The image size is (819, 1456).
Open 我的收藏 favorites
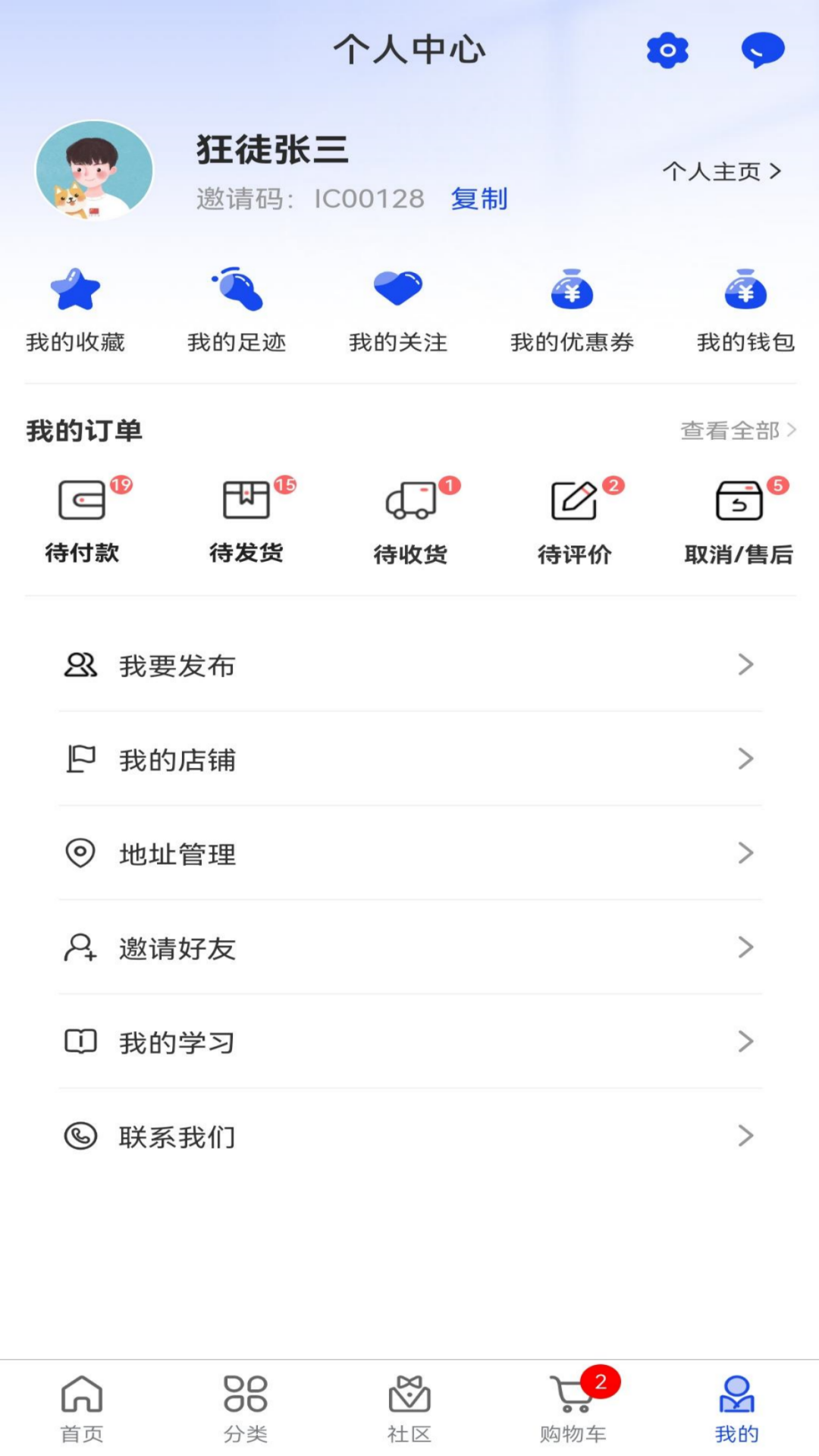tap(75, 310)
